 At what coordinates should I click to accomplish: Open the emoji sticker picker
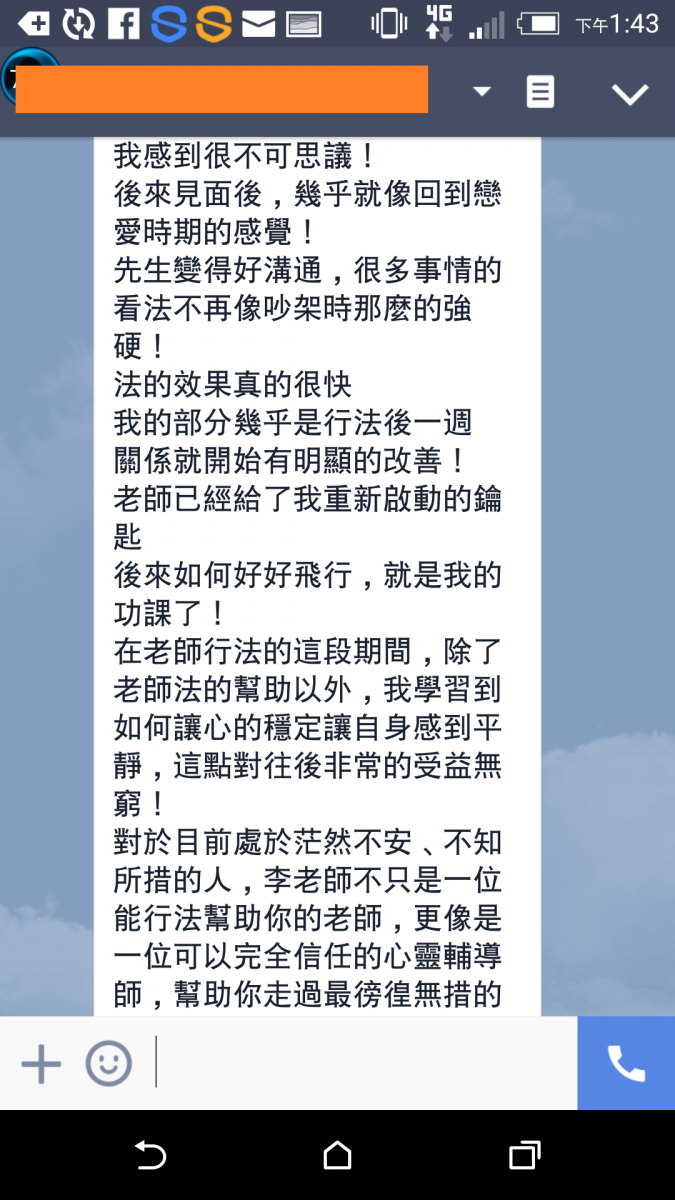(x=108, y=1064)
